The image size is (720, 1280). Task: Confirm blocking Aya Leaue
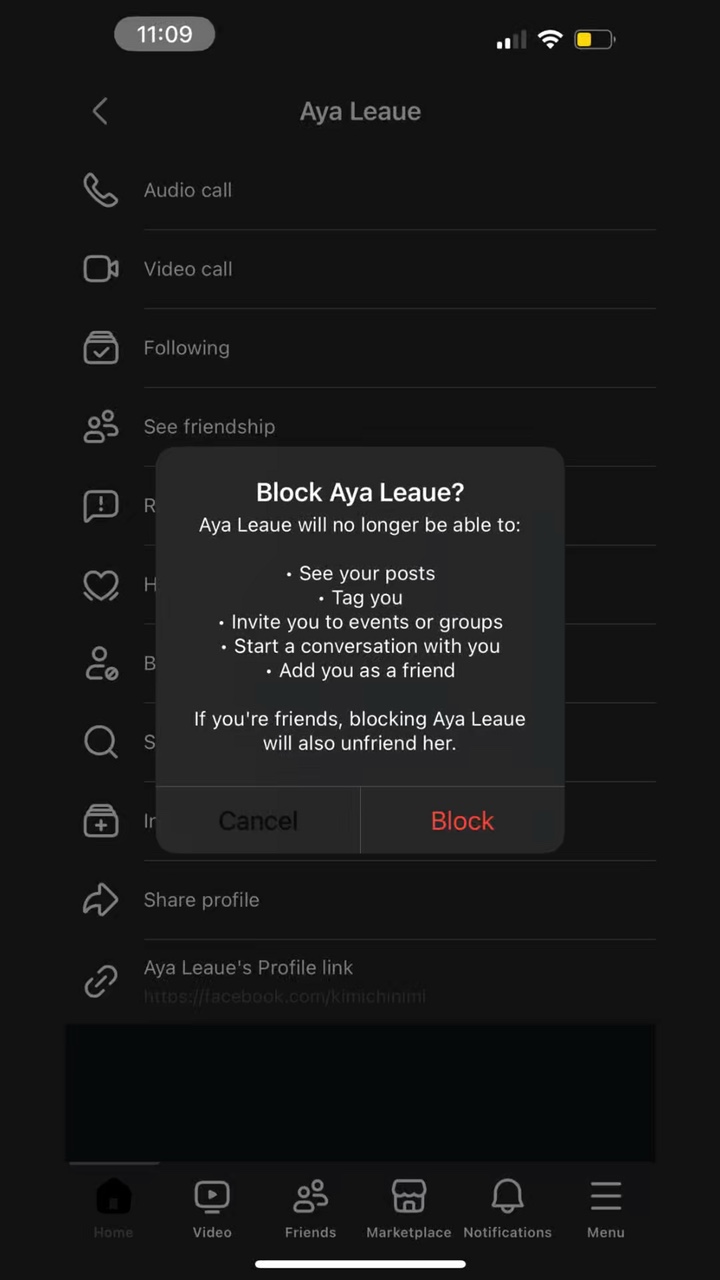tap(462, 820)
